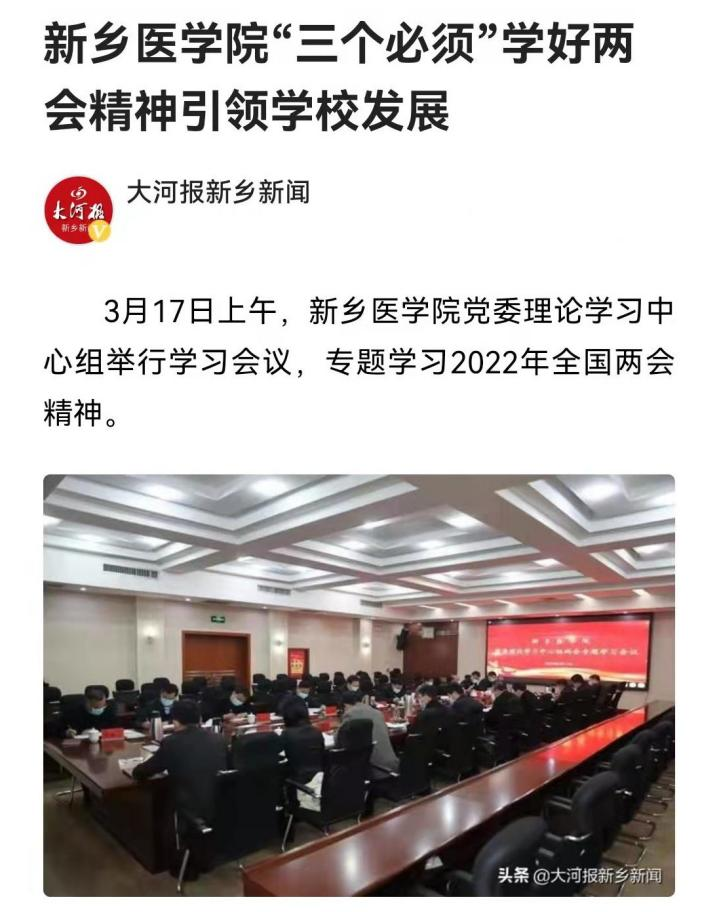Open the 大河报新乡新闻 author name link
This screenshot has height=912, width=719.
tap(217, 191)
